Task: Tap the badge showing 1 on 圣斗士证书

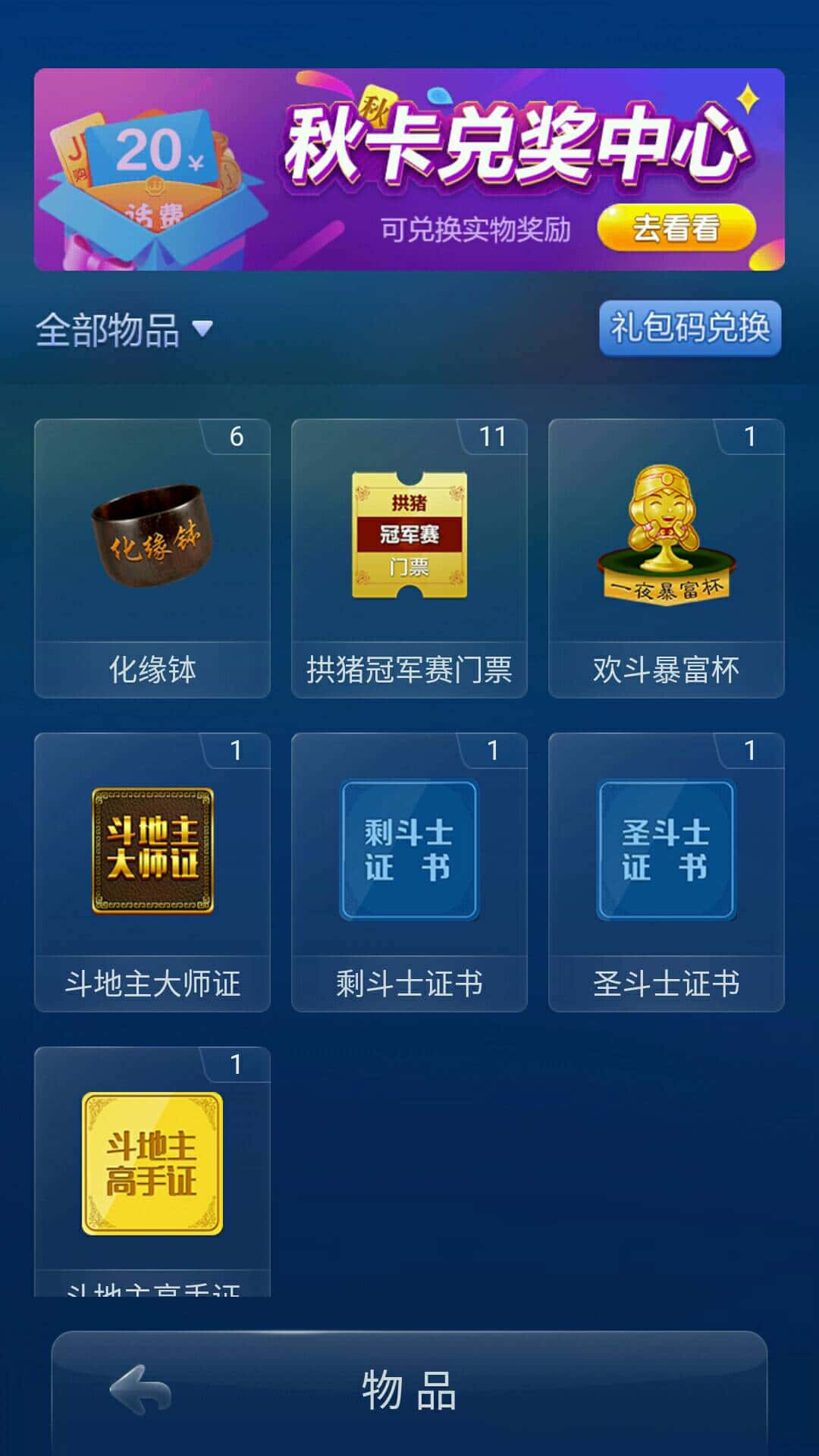Action: pyautogui.click(x=749, y=750)
